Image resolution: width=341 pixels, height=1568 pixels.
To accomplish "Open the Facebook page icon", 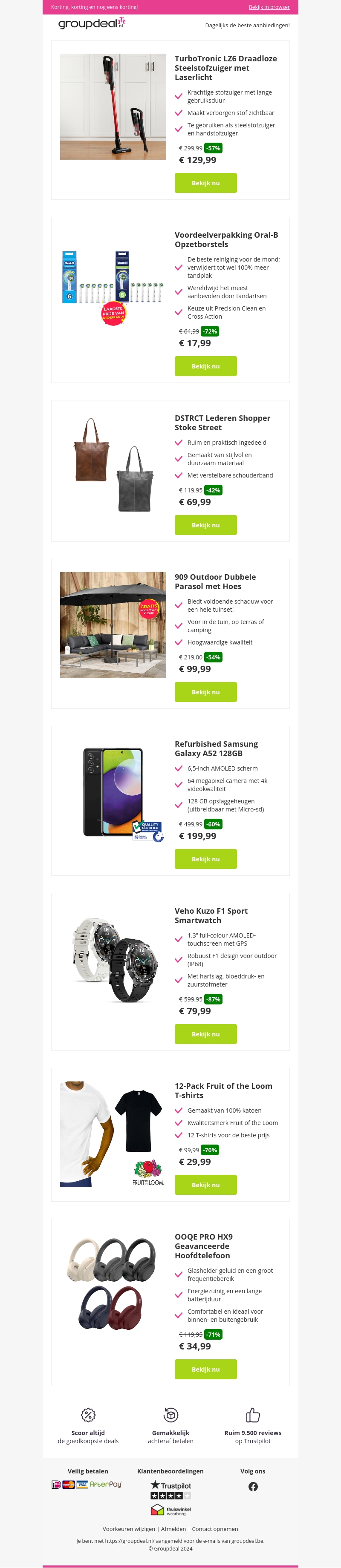I will (253, 1487).
